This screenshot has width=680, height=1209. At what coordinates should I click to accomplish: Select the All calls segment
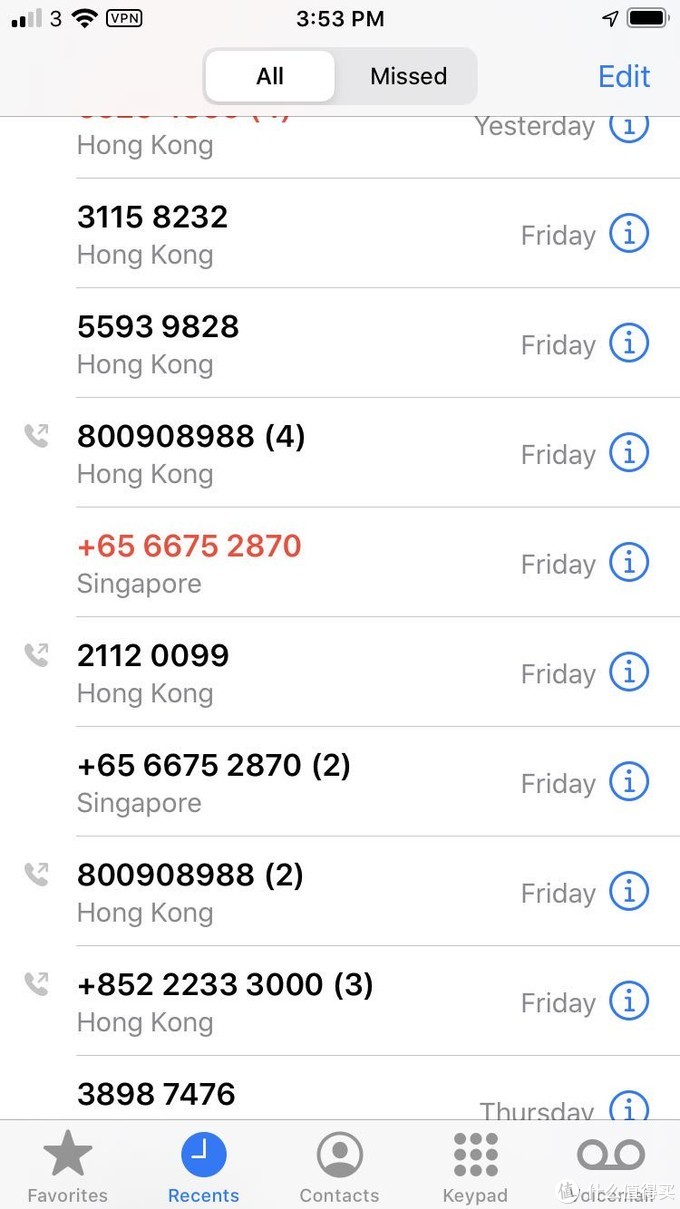click(x=270, y=76)
